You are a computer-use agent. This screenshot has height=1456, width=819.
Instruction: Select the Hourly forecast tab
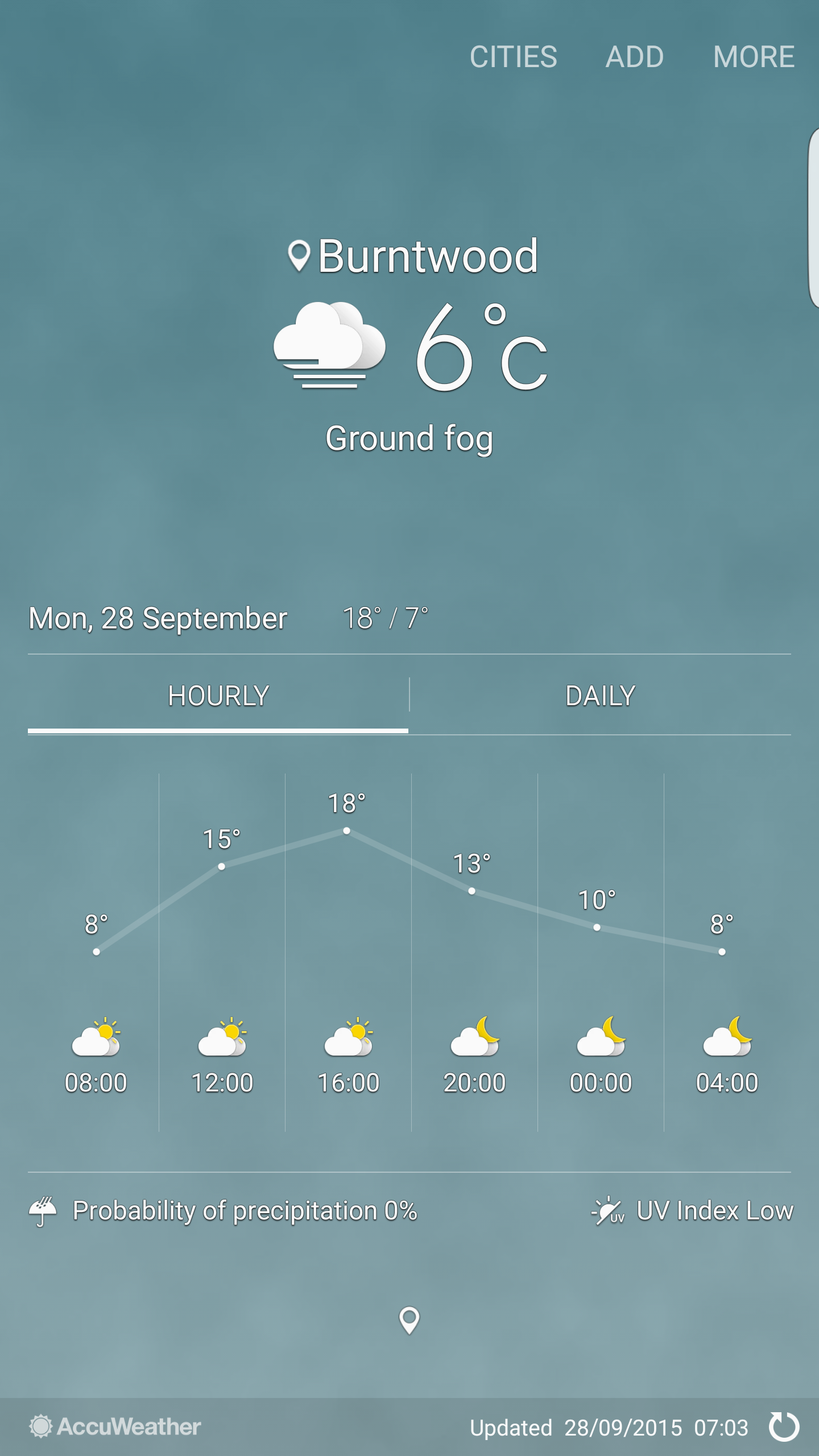click(218, 696)
